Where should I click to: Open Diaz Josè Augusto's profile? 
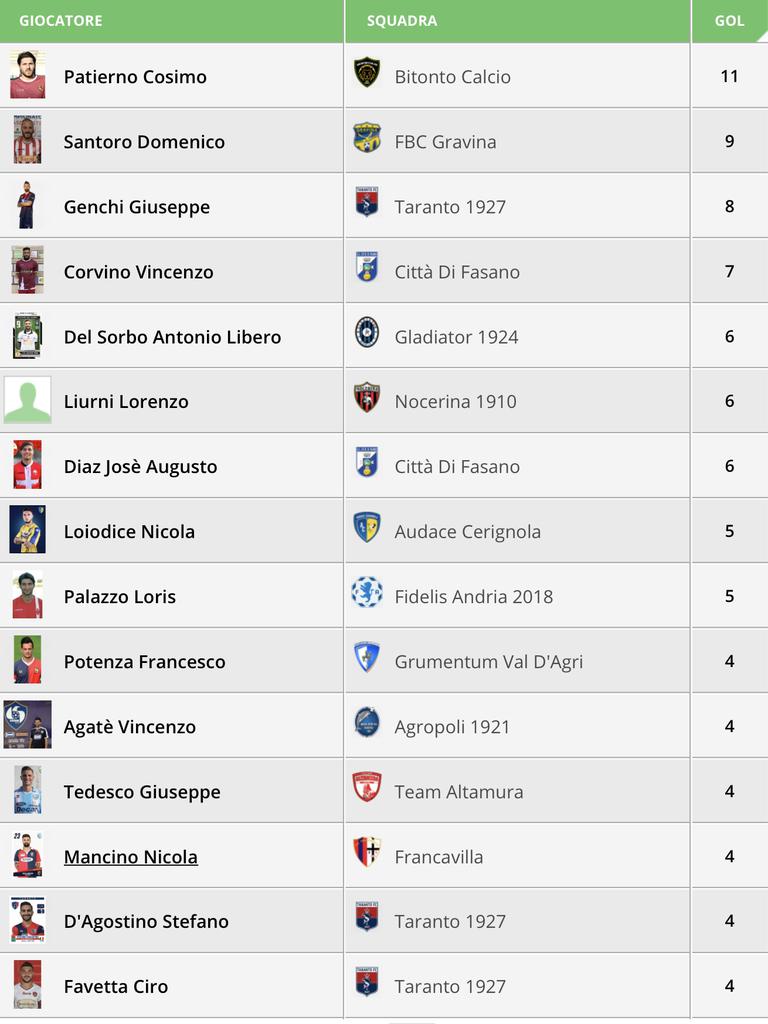click(140, 467)
